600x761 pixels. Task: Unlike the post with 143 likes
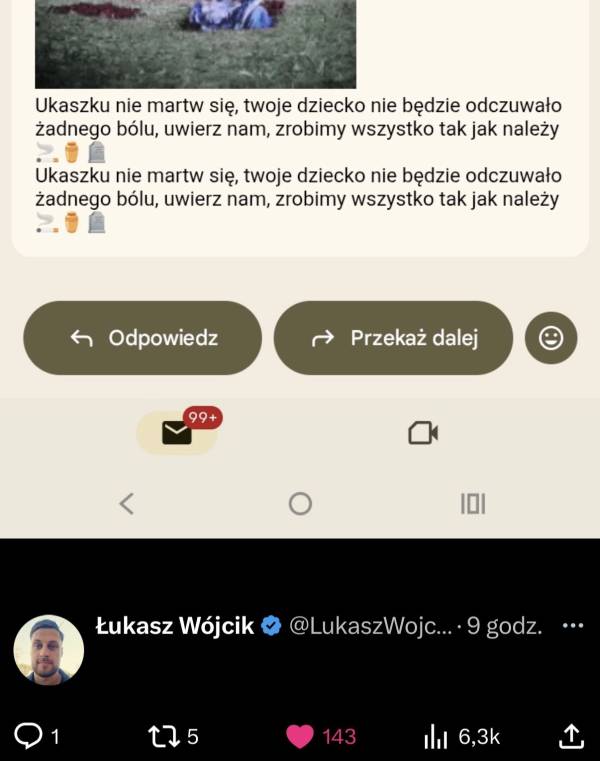pyautogui.click(x=300, y=737)
